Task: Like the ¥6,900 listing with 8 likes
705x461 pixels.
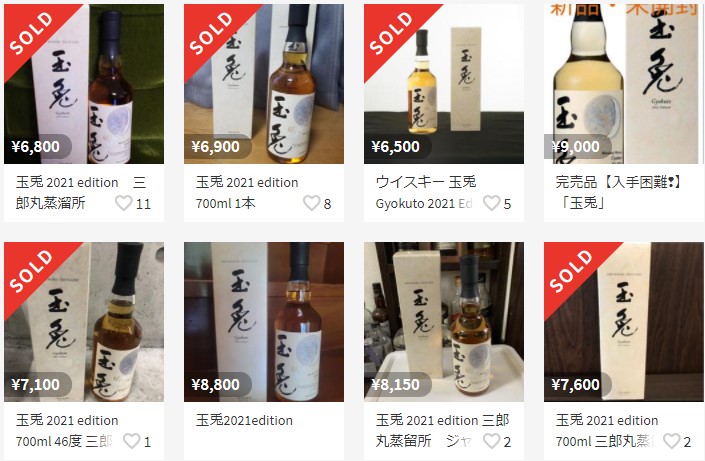Action: (x=311, y=204)
